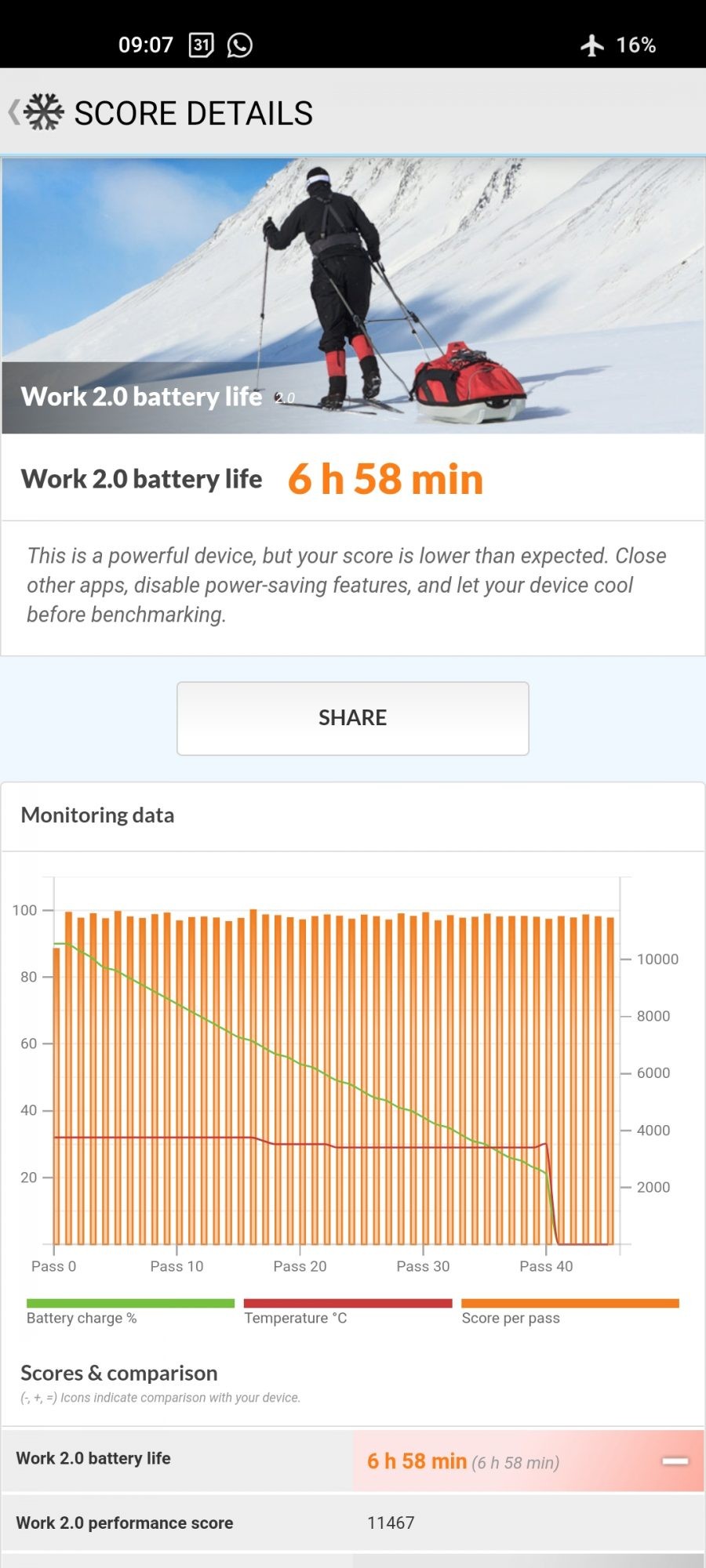The height and width of the screenshot is (1568, 706).
Task: Go back from Score Details
Action: click(16, 112)
